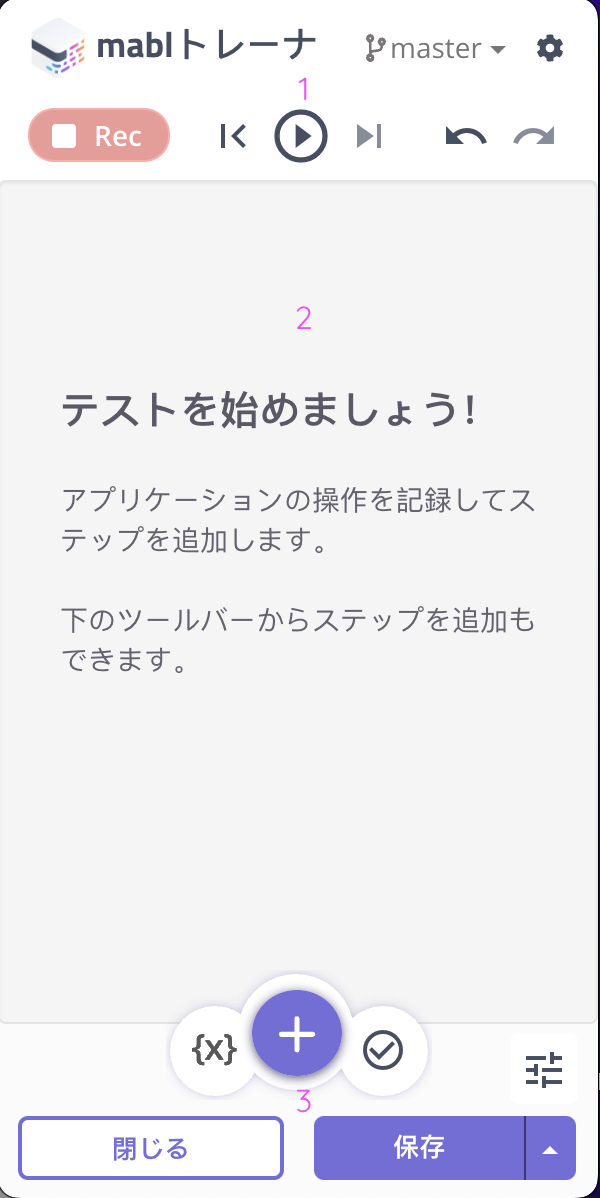Viewport: 600px width, 1198px height.
Task: Skip ahead to the next step
Action: [369, 136]
